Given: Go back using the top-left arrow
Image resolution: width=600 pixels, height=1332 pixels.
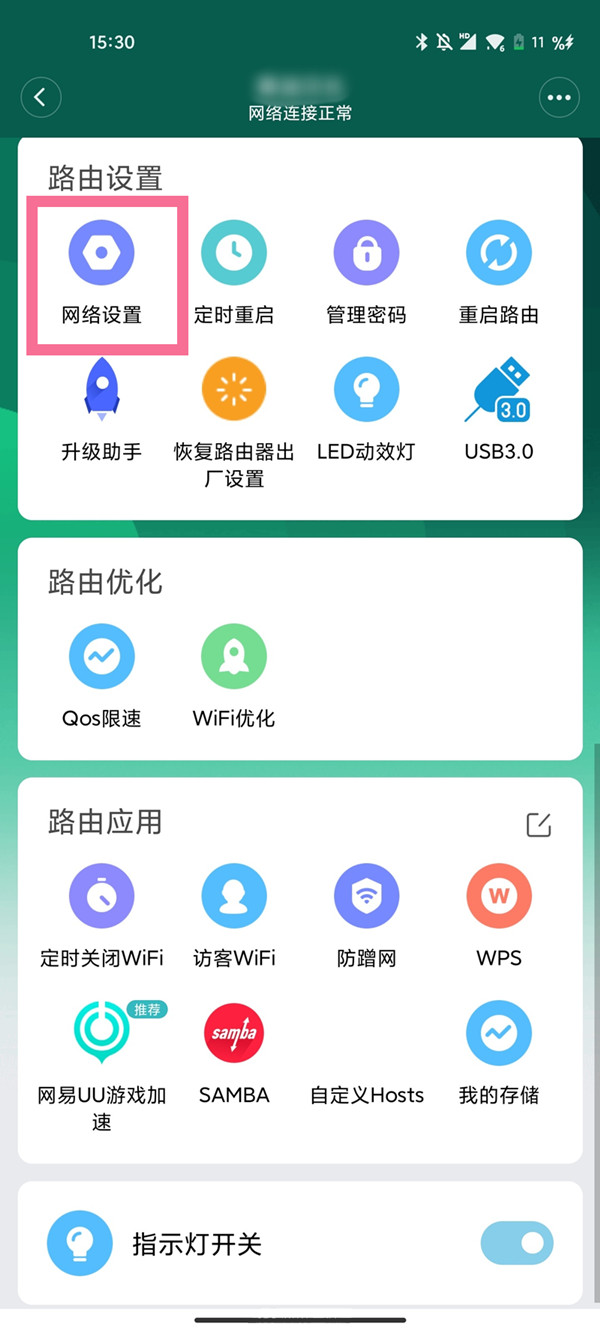Looking at the screenshot, I should 40,97.
